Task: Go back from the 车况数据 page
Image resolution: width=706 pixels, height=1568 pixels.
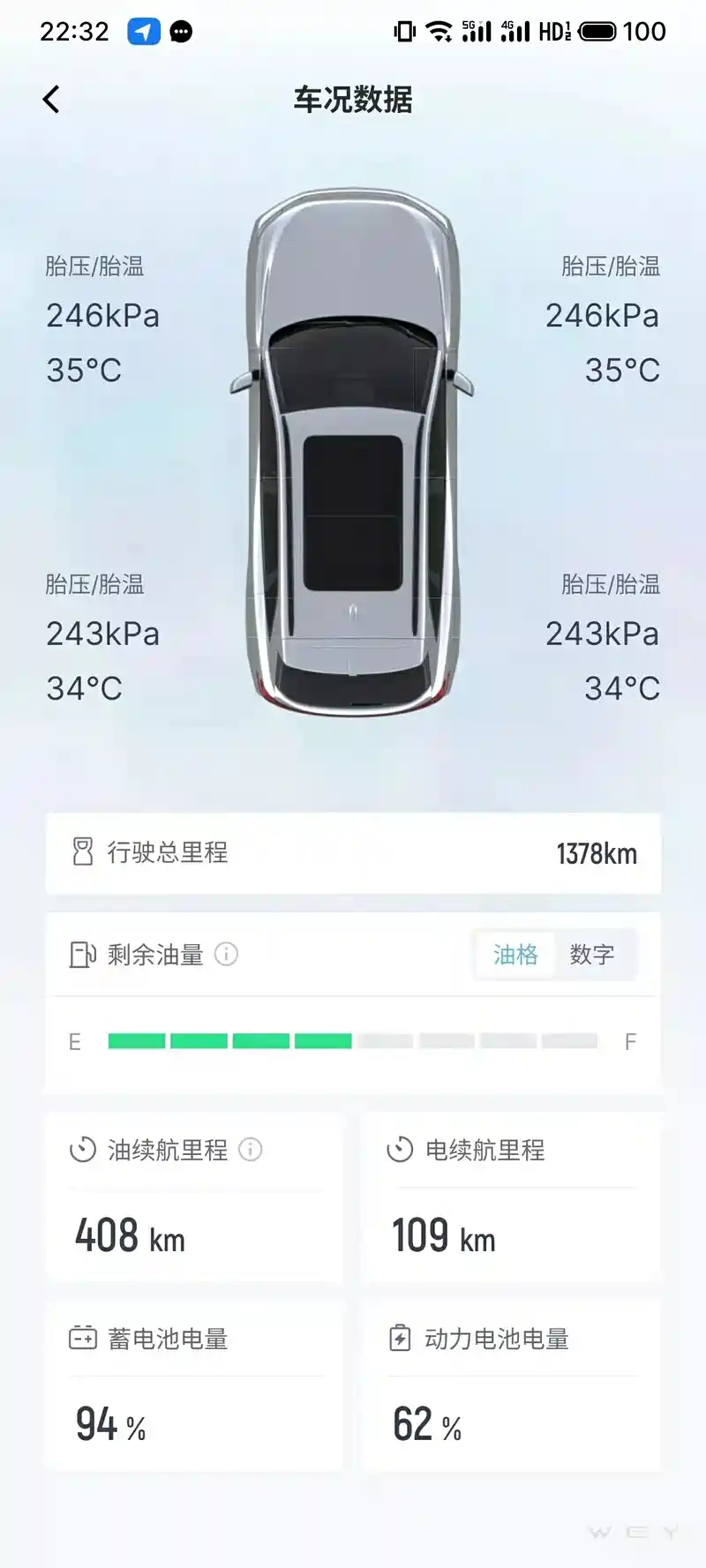Action: pyautogui.click(x=51, y=100)
